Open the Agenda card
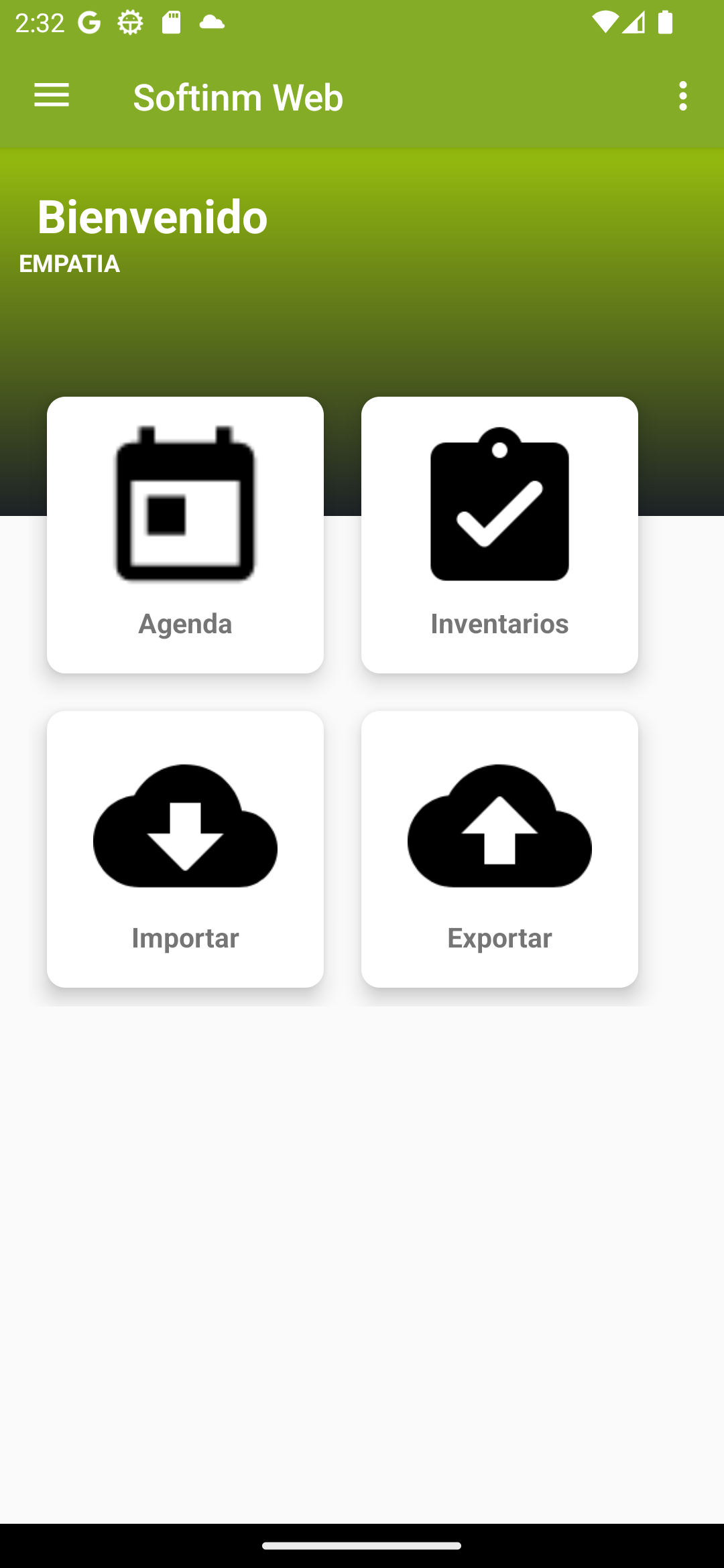Screen dimensions: 724x1568 (x=185, y=535)
